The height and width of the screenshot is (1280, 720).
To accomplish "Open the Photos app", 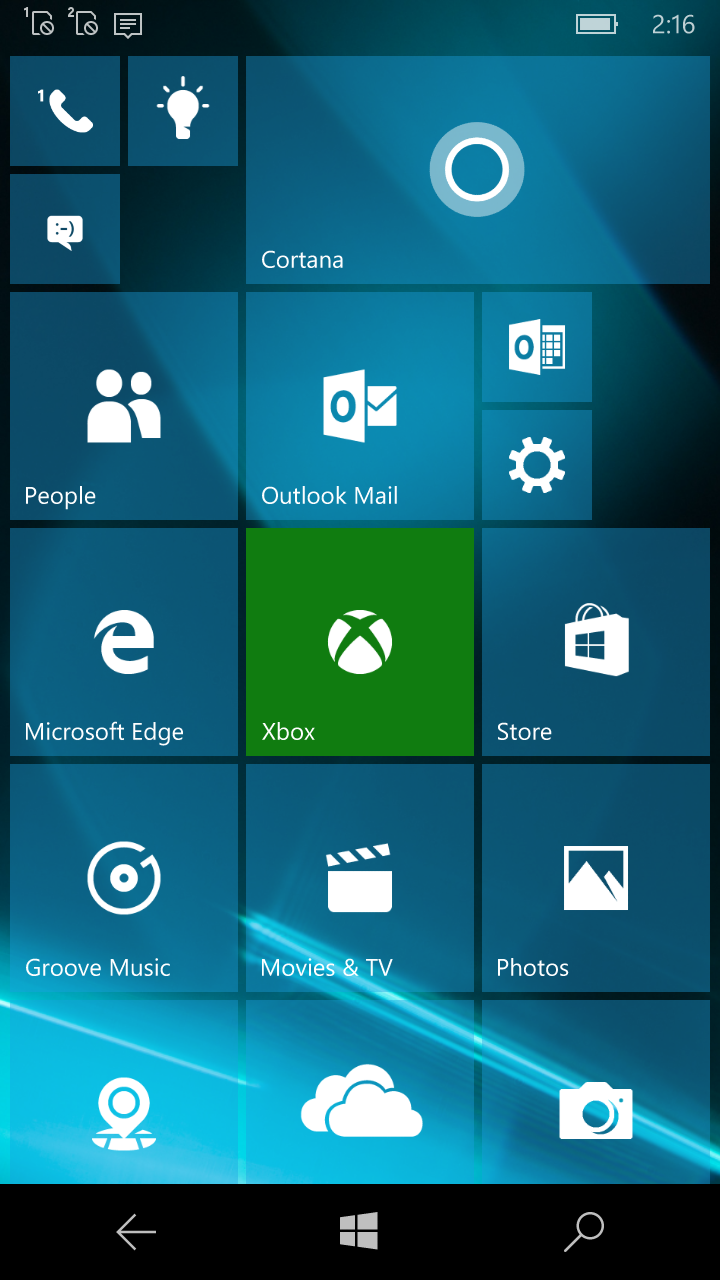I will (x=596, y=878).
